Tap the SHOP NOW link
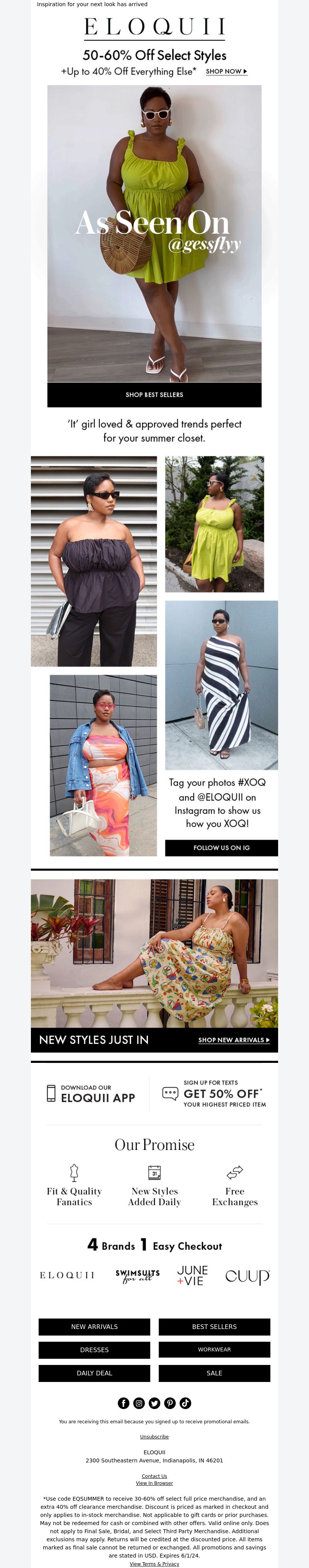 tap(226, 71)
